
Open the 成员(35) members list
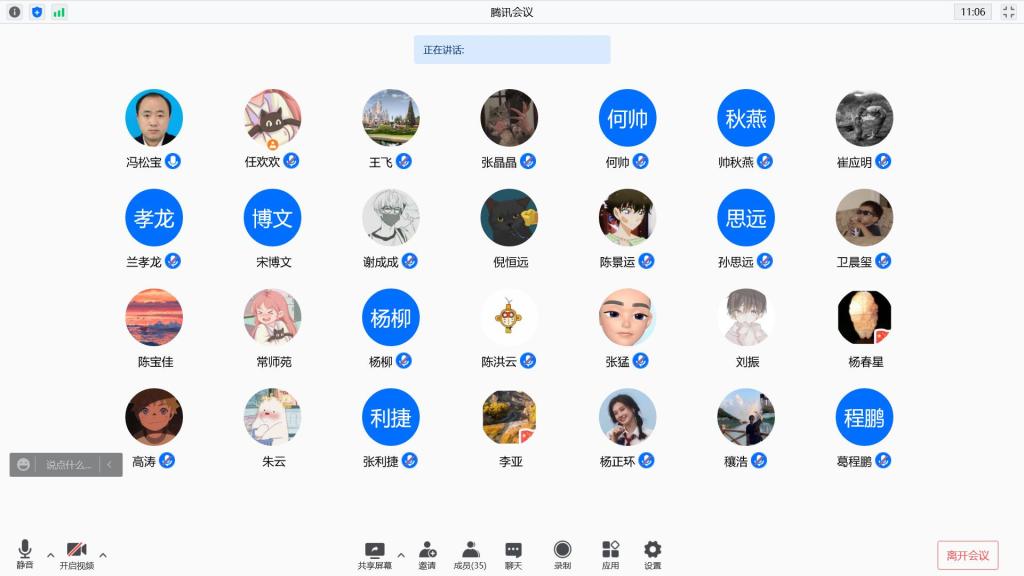point(470,553)
